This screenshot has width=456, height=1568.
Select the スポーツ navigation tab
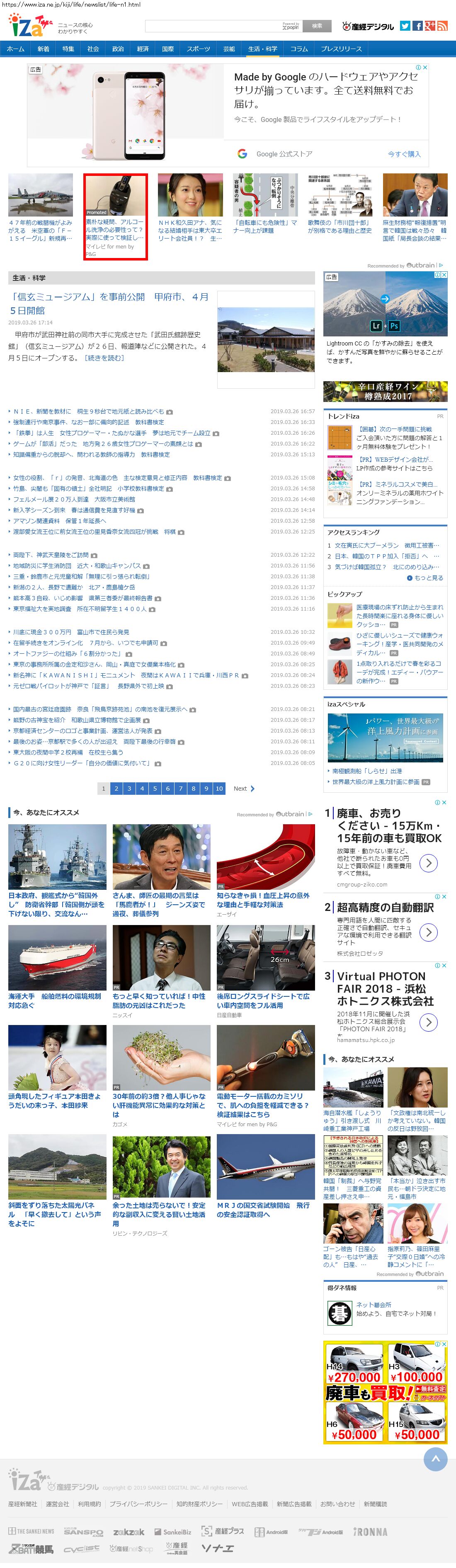198,49
